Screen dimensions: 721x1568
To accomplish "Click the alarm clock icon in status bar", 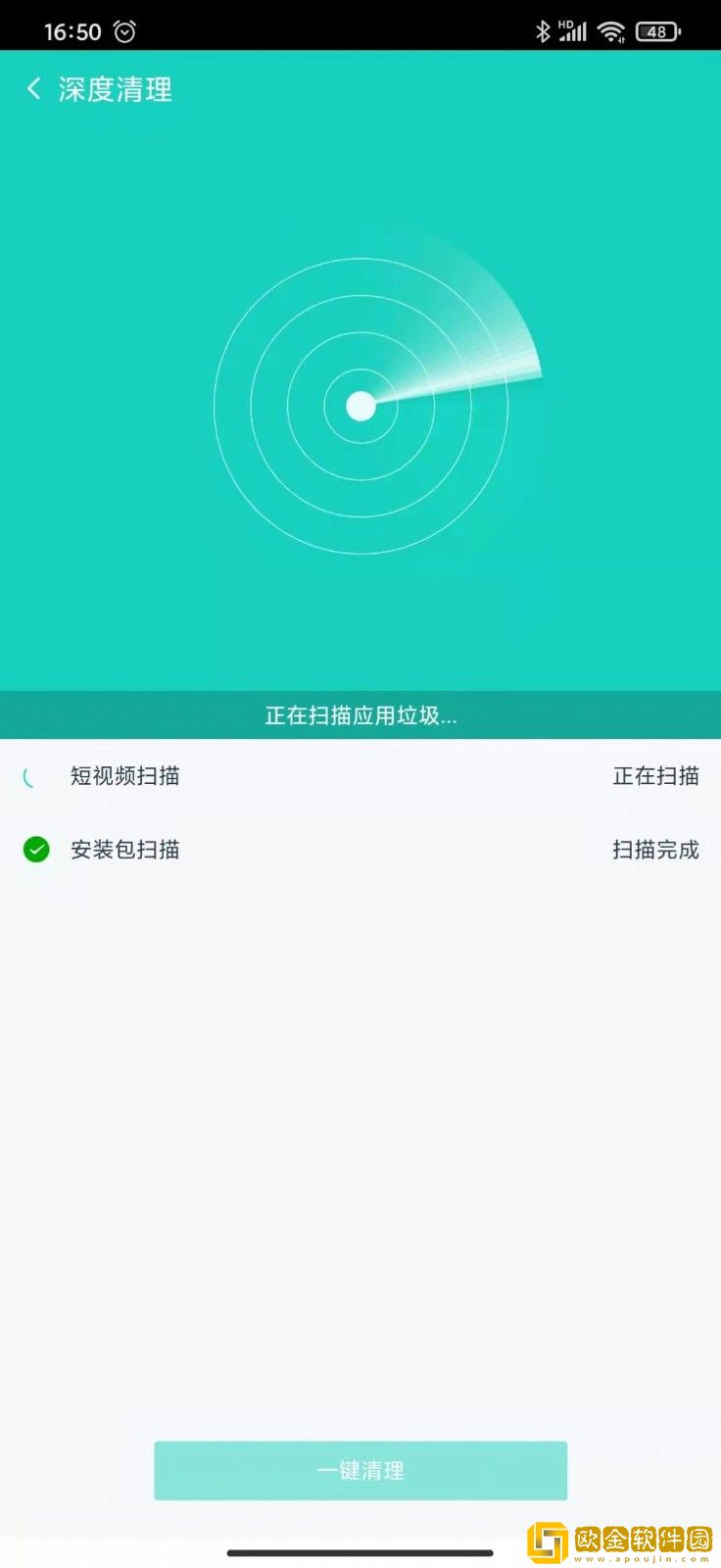I will pos(124,30).
